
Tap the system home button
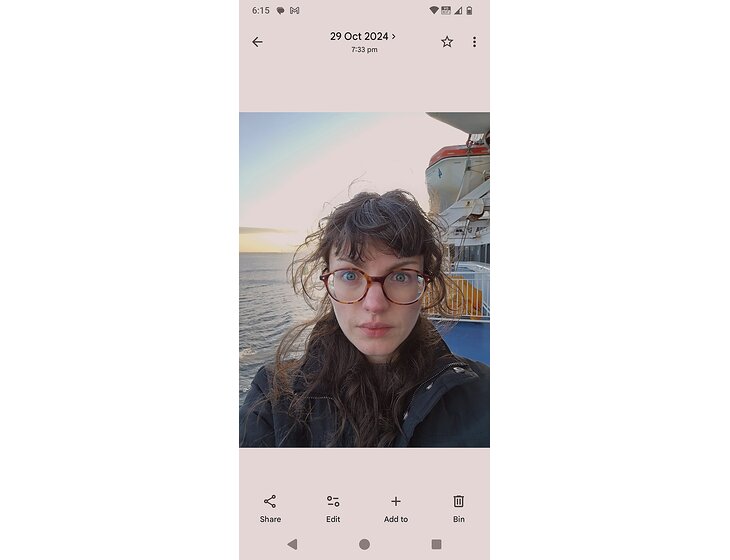click(x=364, y=544)
